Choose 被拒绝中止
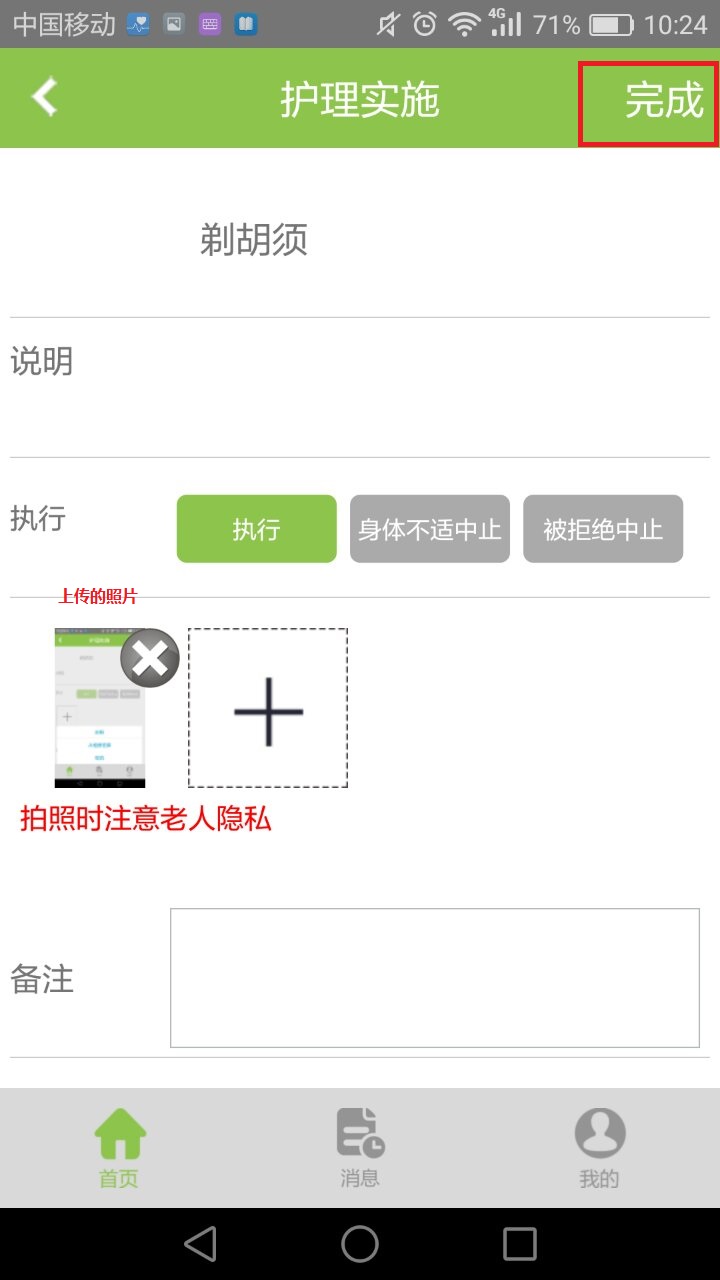Screen dimensions: 720x1280 pyautogui.click(x=603, y=529)
